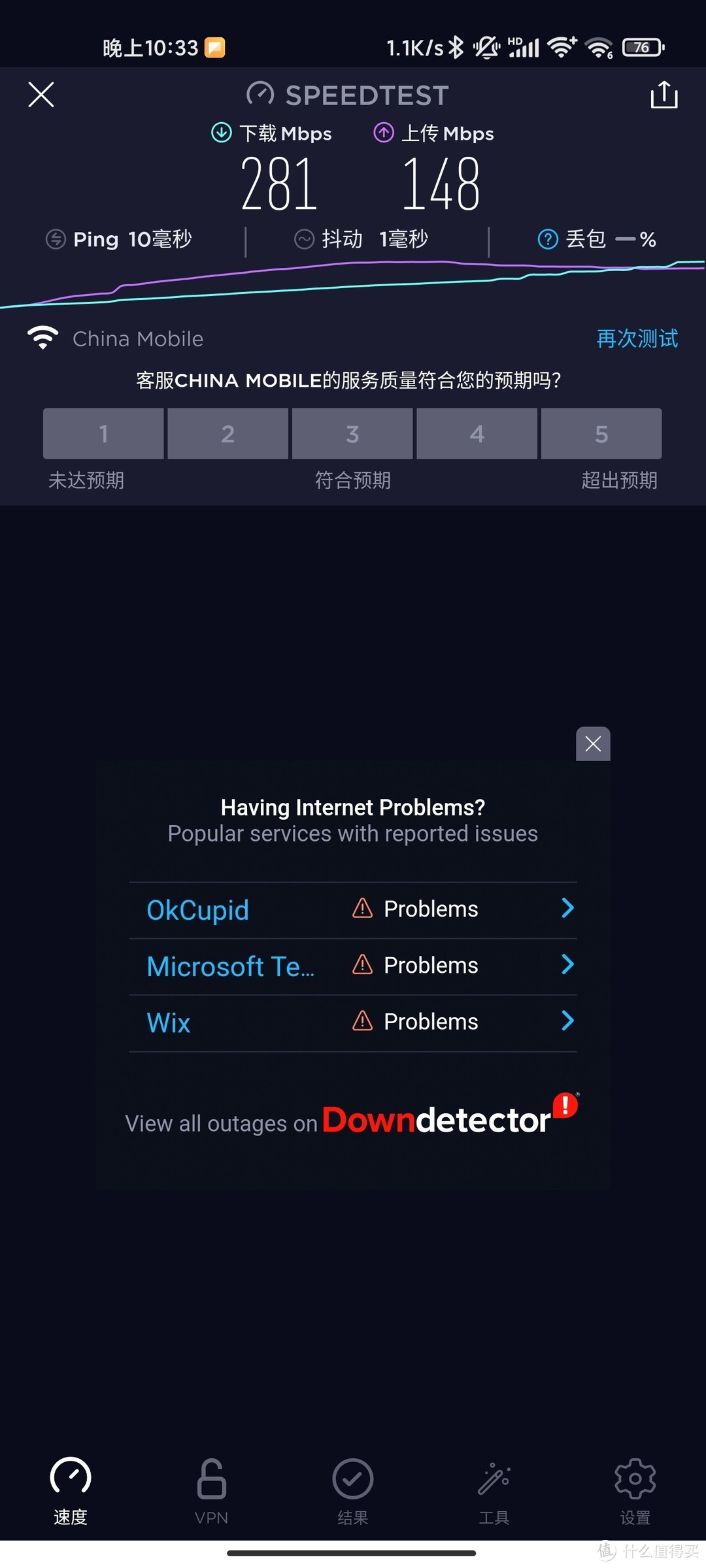Open the share options via the share icon

coord(664,94)
